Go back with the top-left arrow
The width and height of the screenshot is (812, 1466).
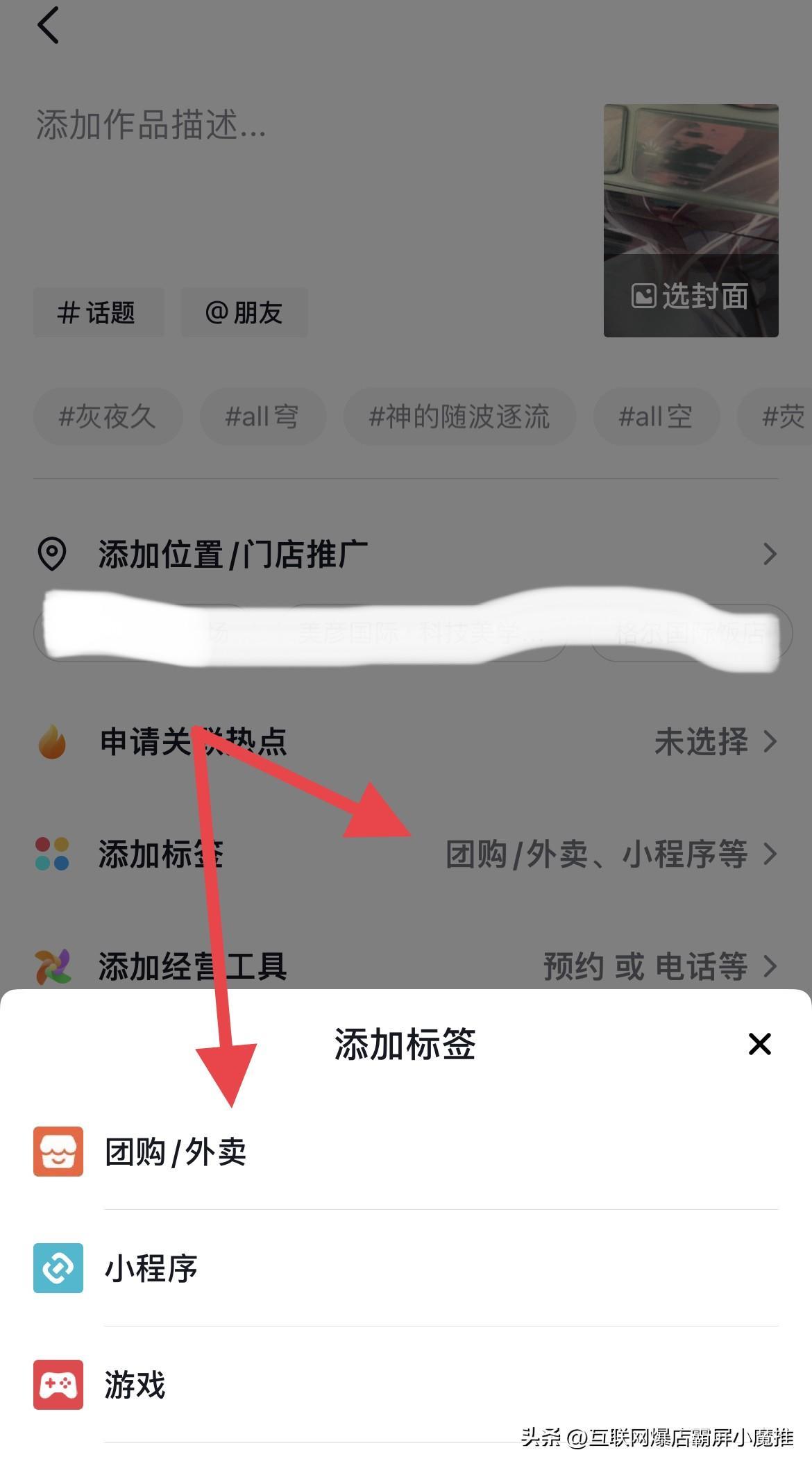tap(48, 26)
